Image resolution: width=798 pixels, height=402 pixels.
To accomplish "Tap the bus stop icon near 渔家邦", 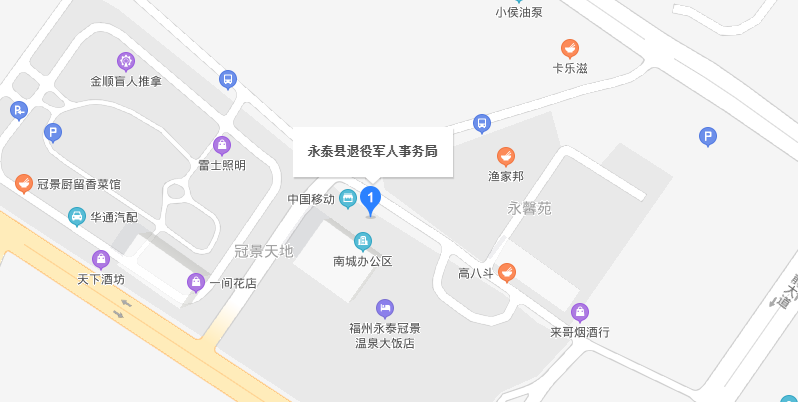I will (482, 123).
